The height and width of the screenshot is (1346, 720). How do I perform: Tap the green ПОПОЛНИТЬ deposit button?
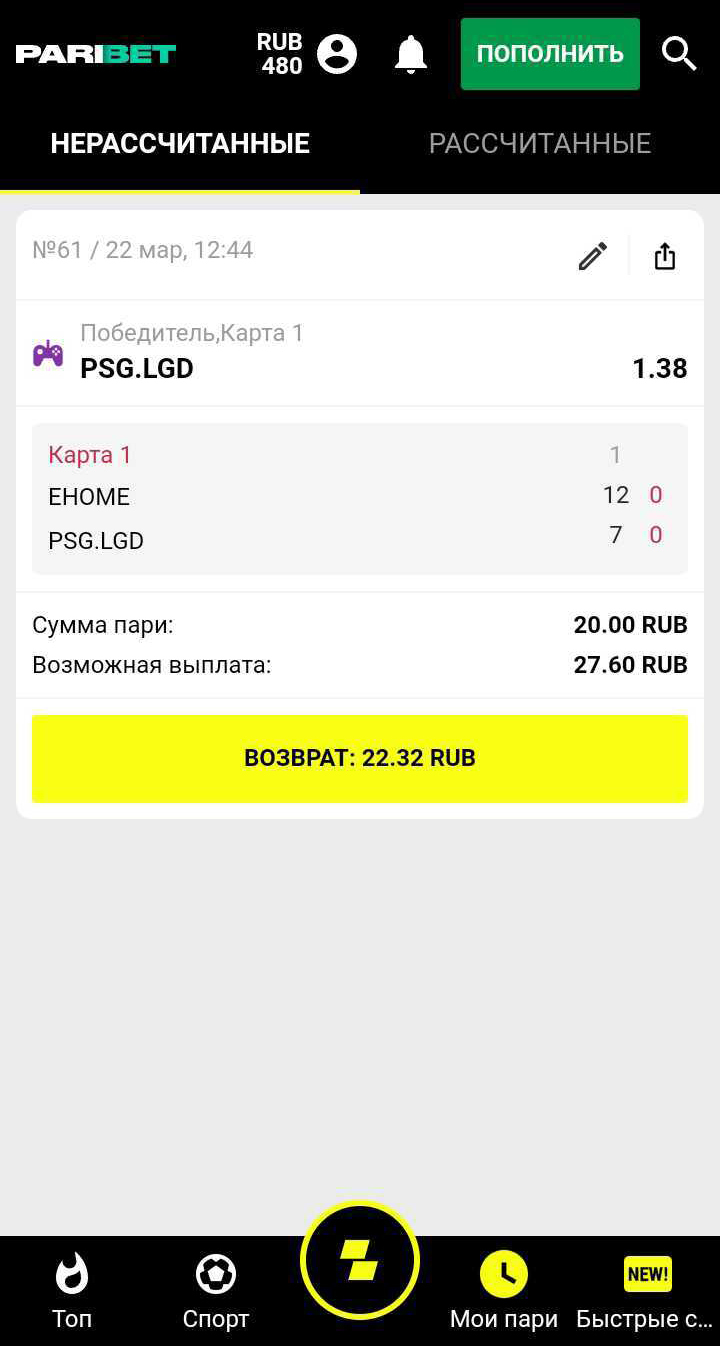[550, 54]
